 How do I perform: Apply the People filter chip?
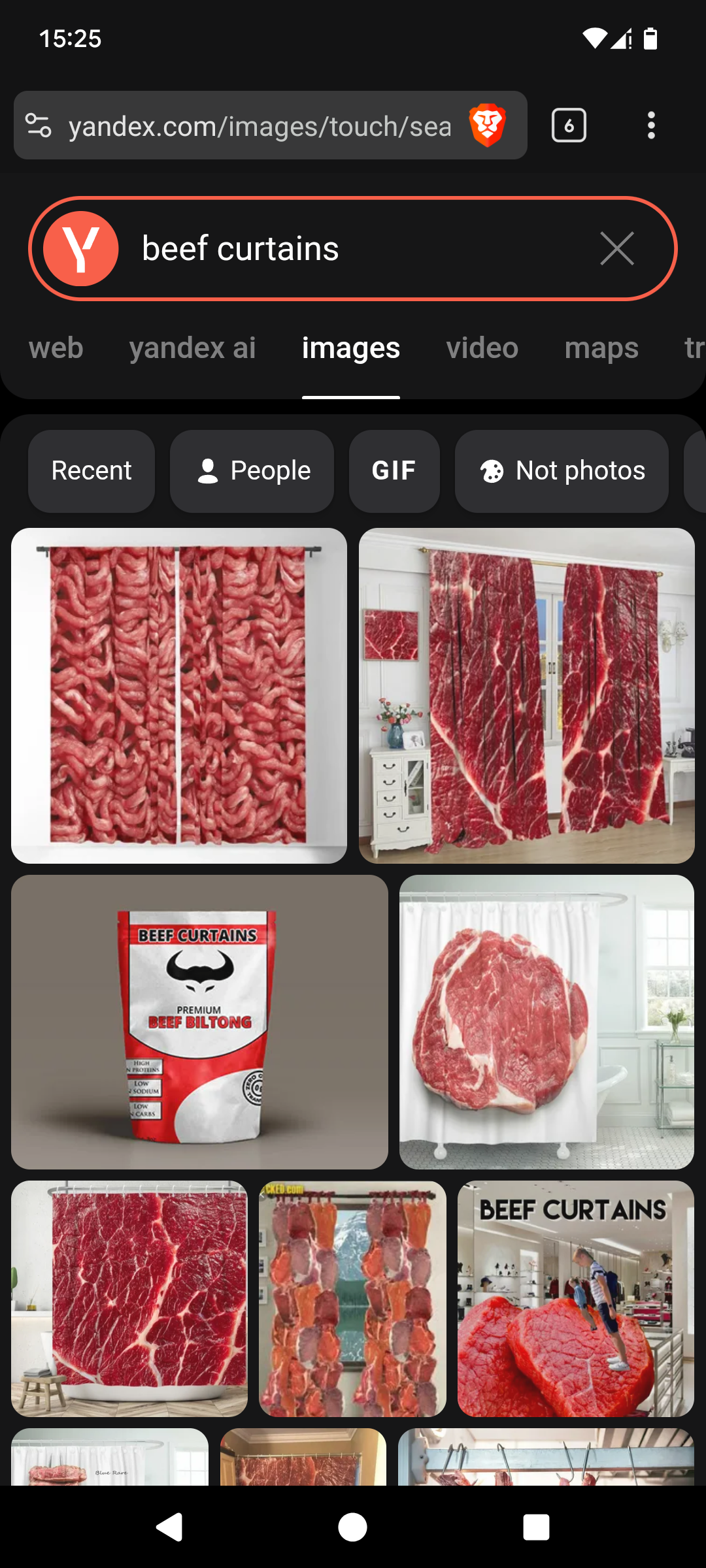pyautogui.click(x=252, y=471)
